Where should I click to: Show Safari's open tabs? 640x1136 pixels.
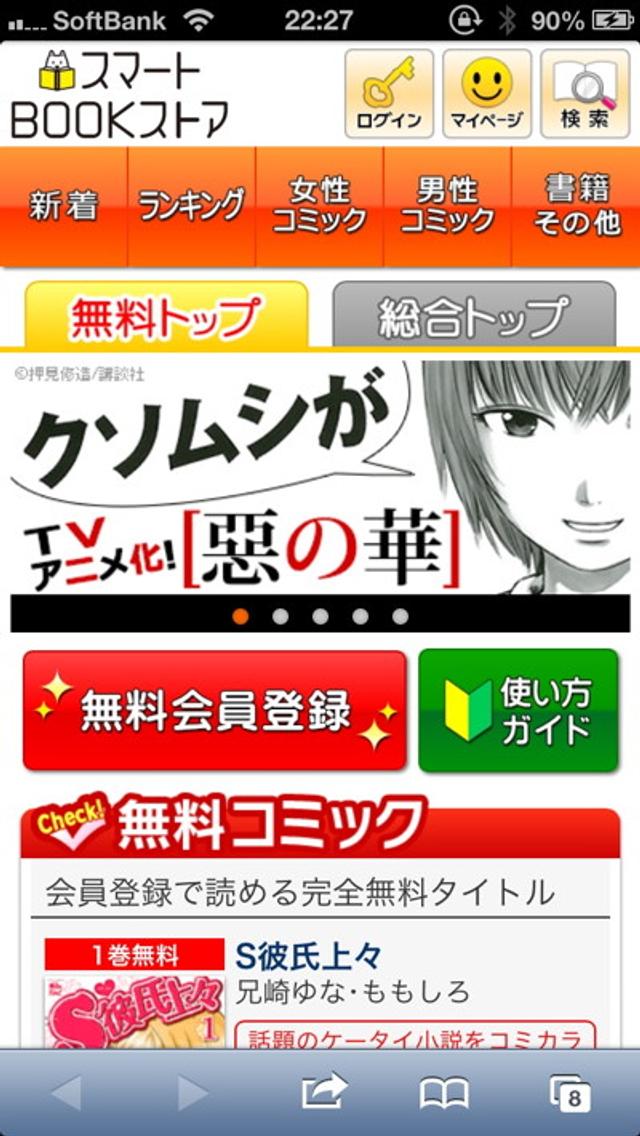coord(570,1092)
